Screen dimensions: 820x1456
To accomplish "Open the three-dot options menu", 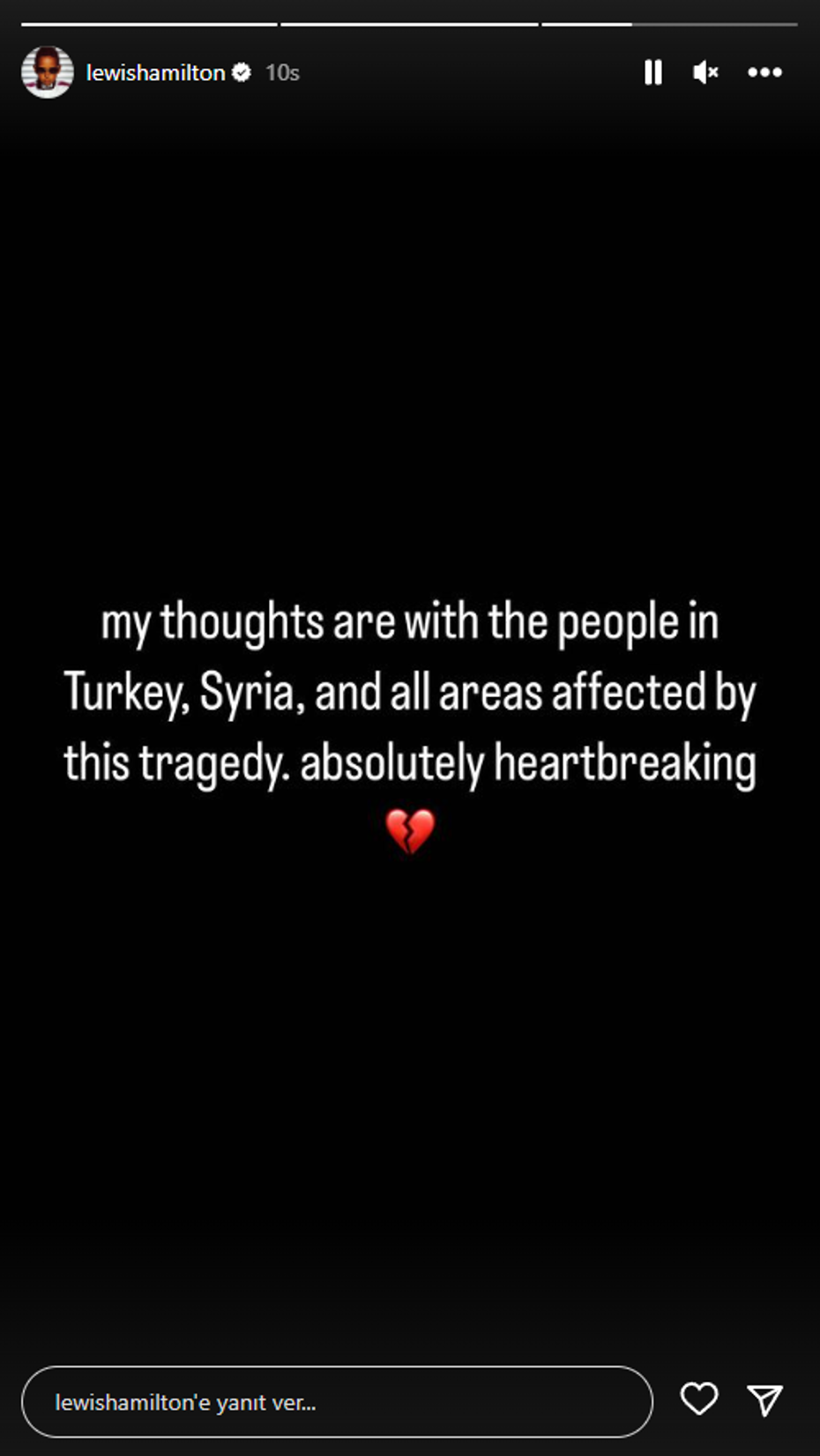I will click(x=764, y=72).
